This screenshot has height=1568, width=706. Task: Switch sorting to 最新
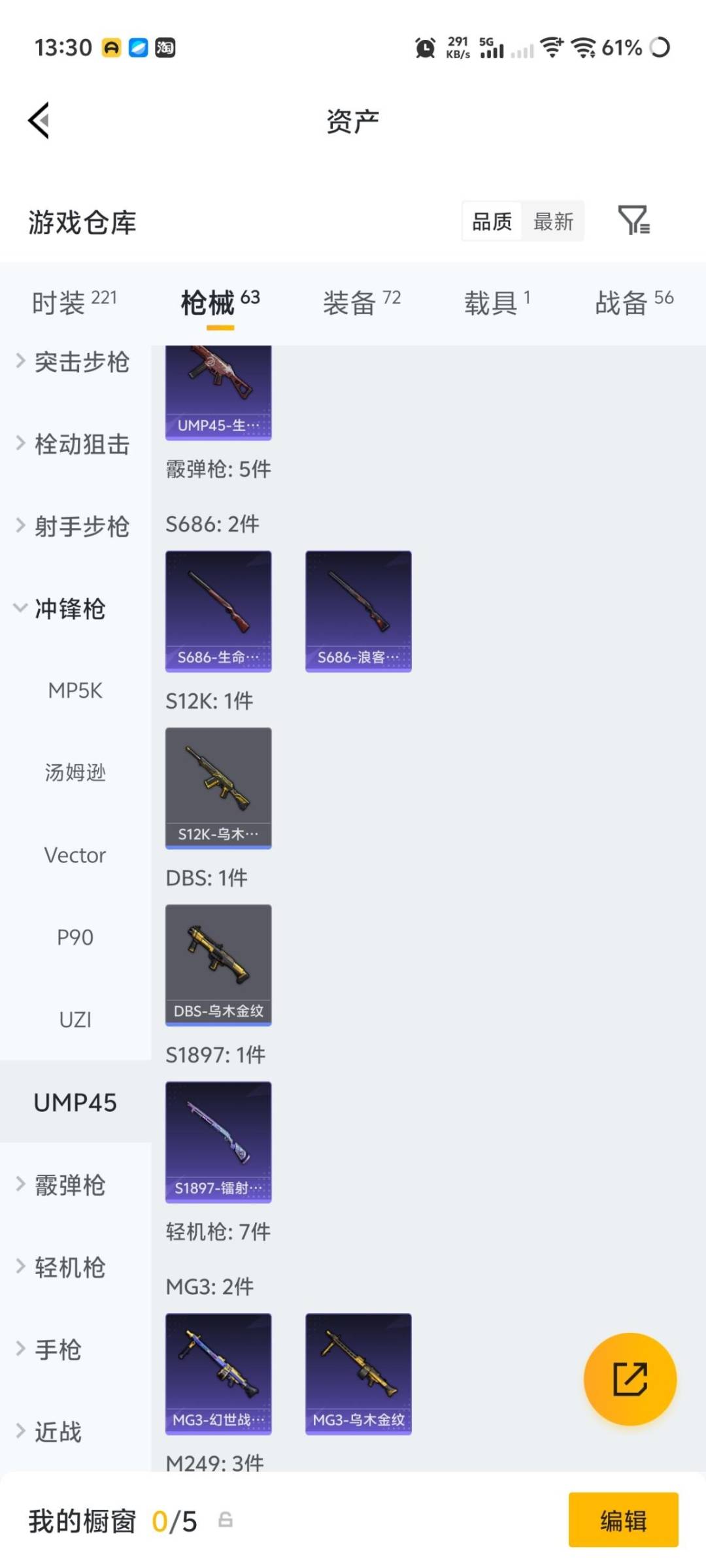coord(553,221)
